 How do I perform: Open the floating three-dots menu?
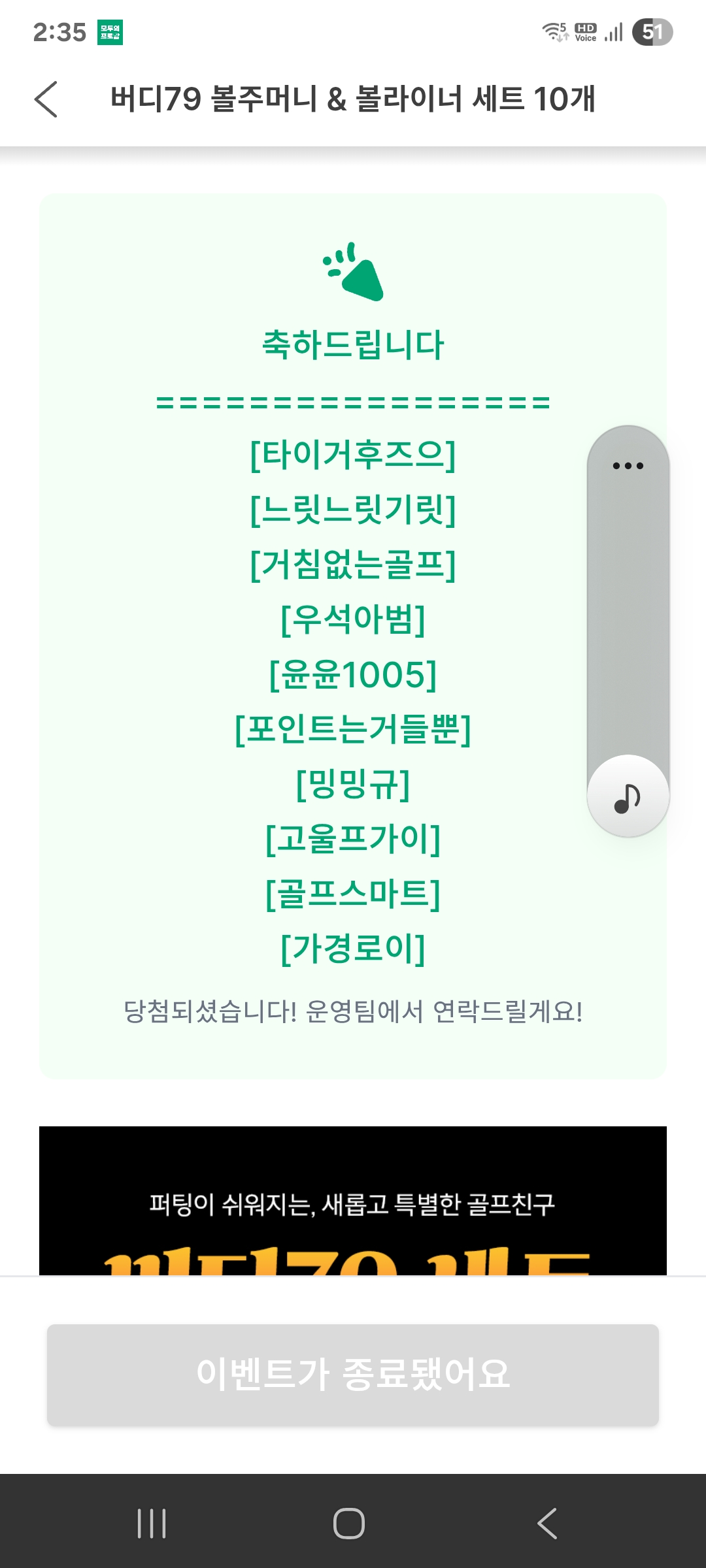coord(628,466)
